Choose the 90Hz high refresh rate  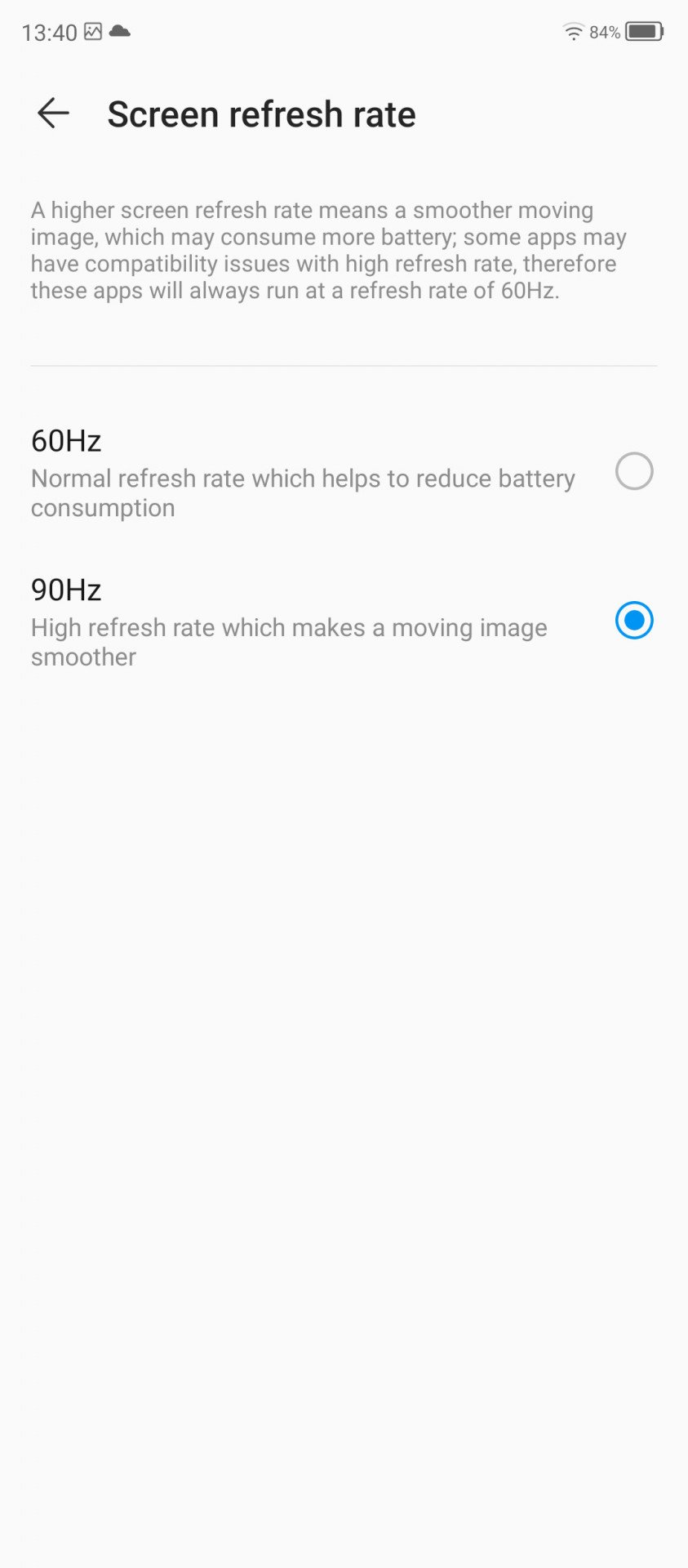click(x=344, y=622)
